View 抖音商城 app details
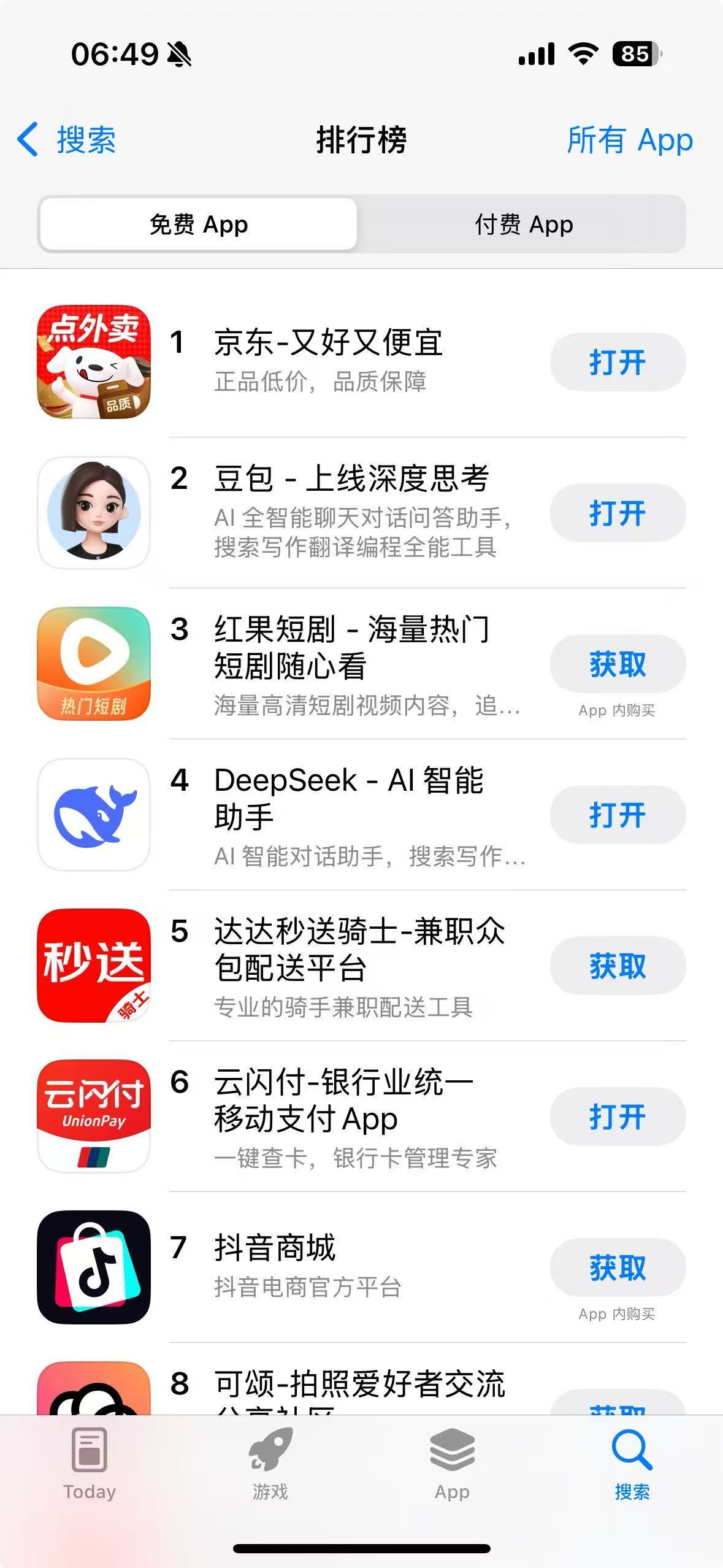Image resolution: width=723 pixels, height=1568 pixels. [275, 1248]
